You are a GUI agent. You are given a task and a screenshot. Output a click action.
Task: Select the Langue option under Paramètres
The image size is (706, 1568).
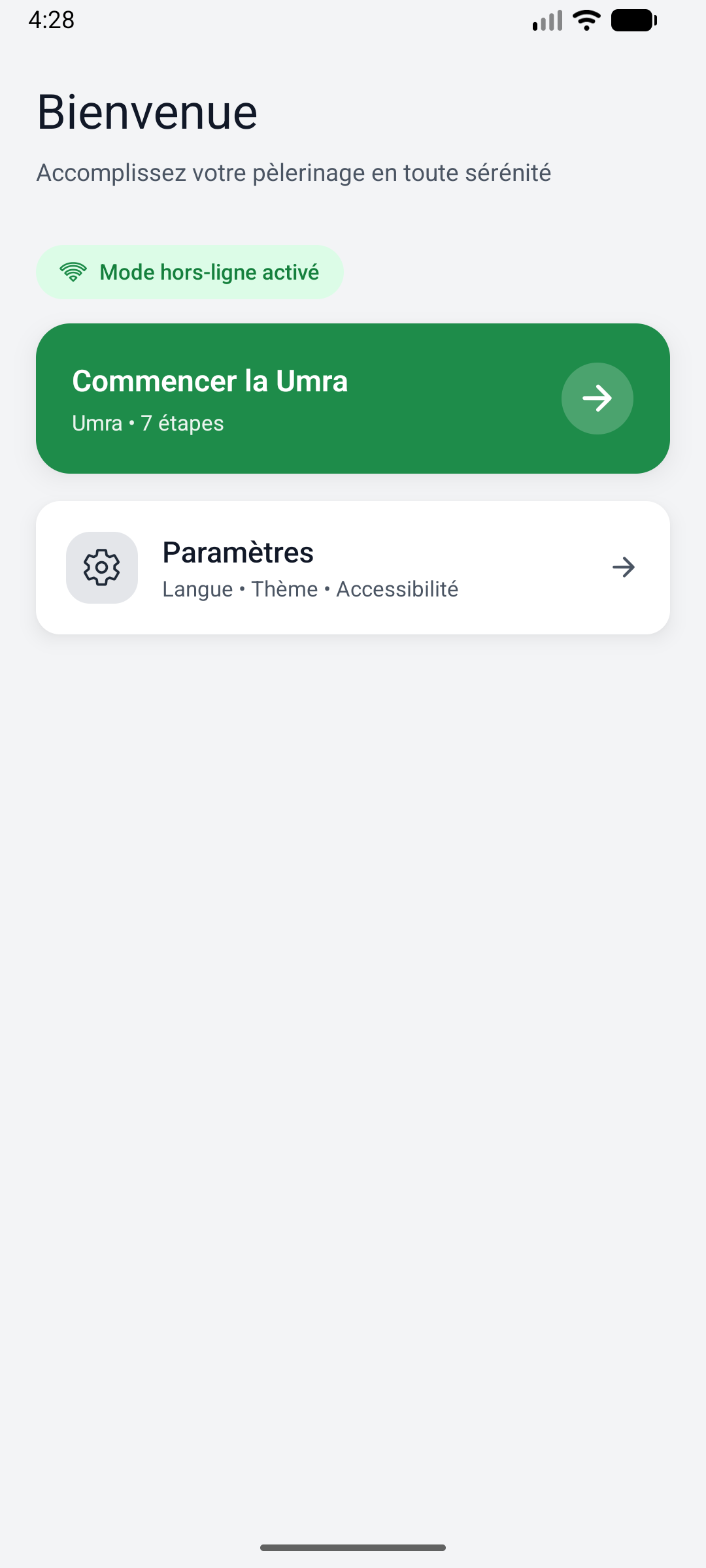pos(197,589)
